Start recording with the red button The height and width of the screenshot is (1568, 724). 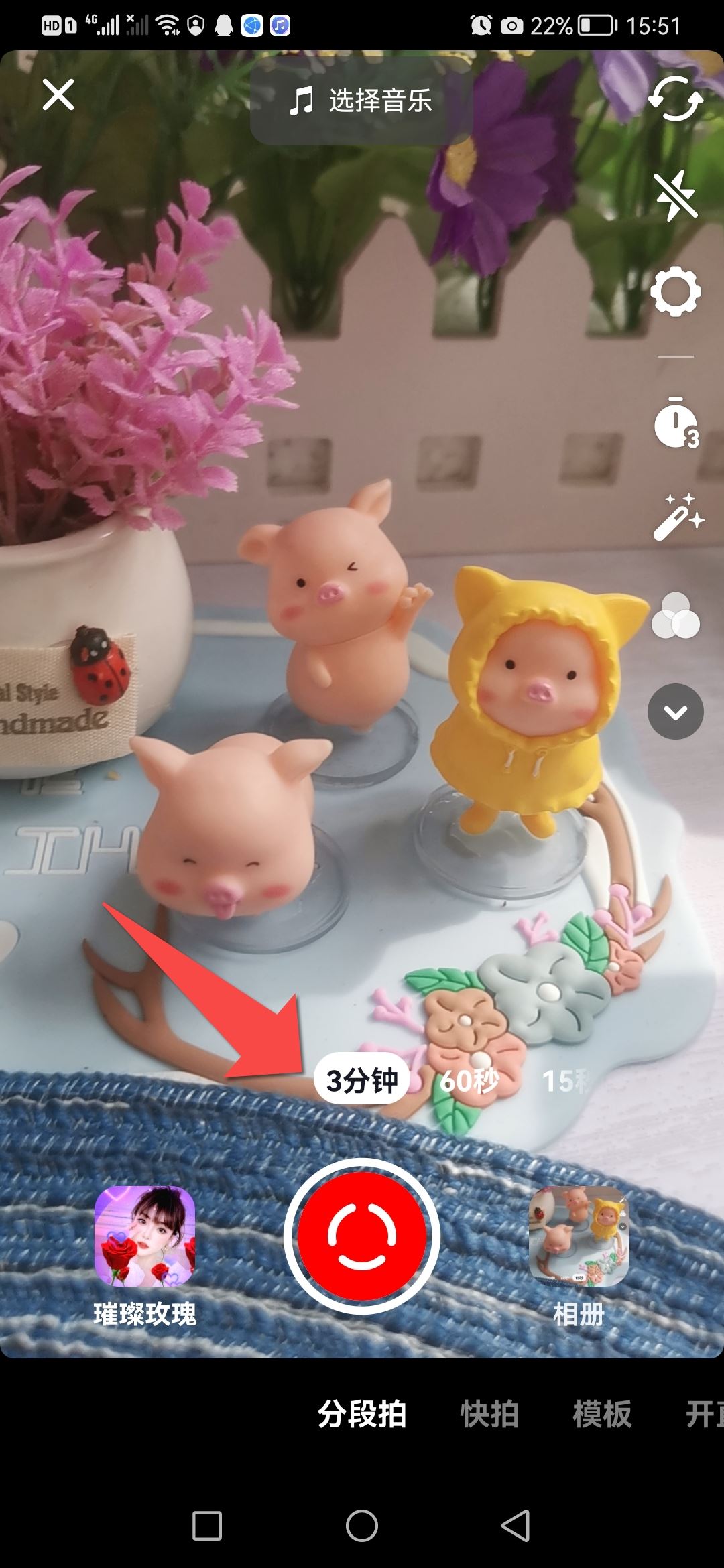pos(362,1236)
